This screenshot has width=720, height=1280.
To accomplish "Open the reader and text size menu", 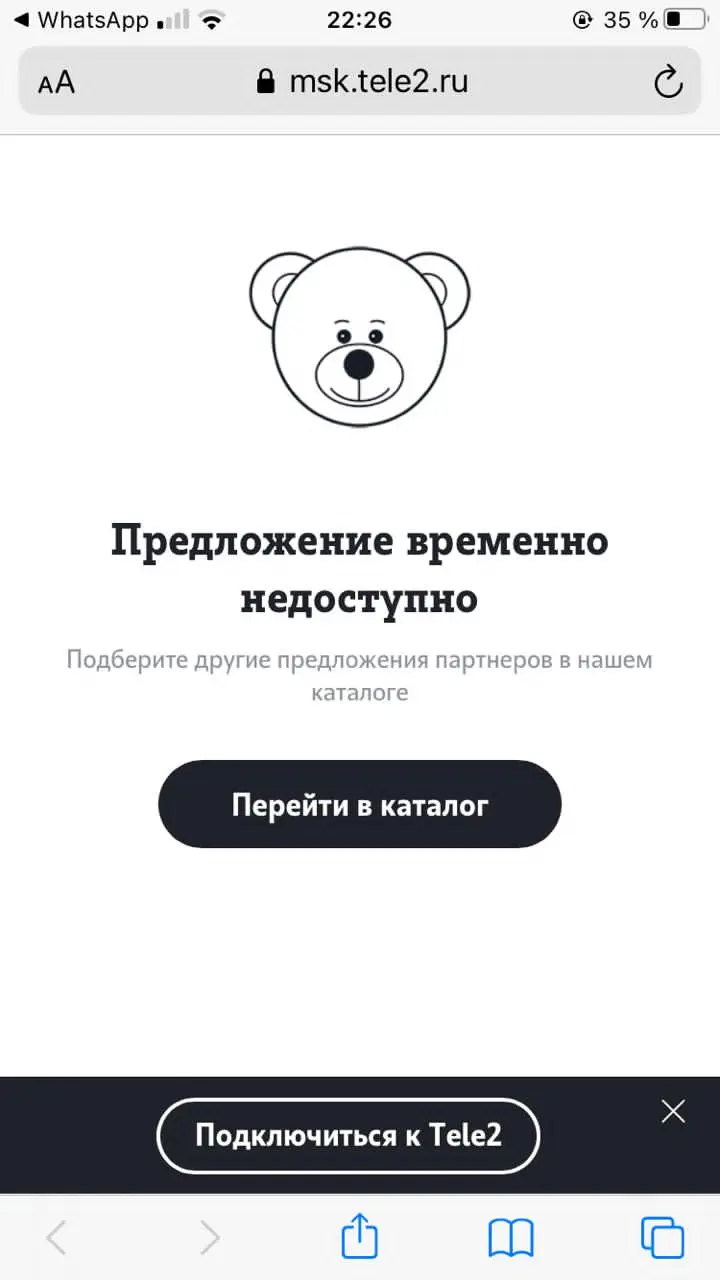I will point(57,83).
